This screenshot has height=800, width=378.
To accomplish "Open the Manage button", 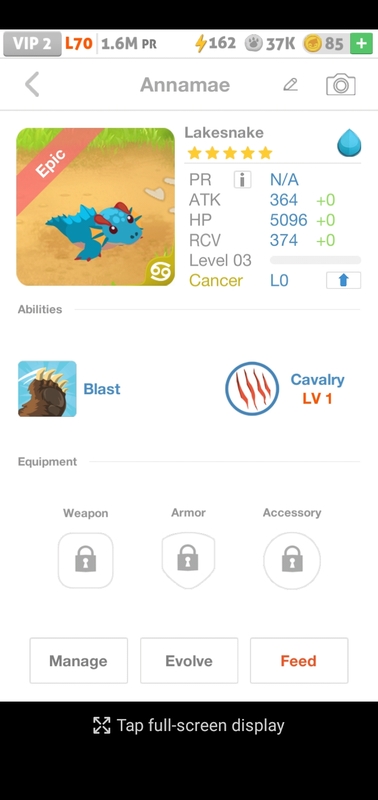I will [79, 661].
